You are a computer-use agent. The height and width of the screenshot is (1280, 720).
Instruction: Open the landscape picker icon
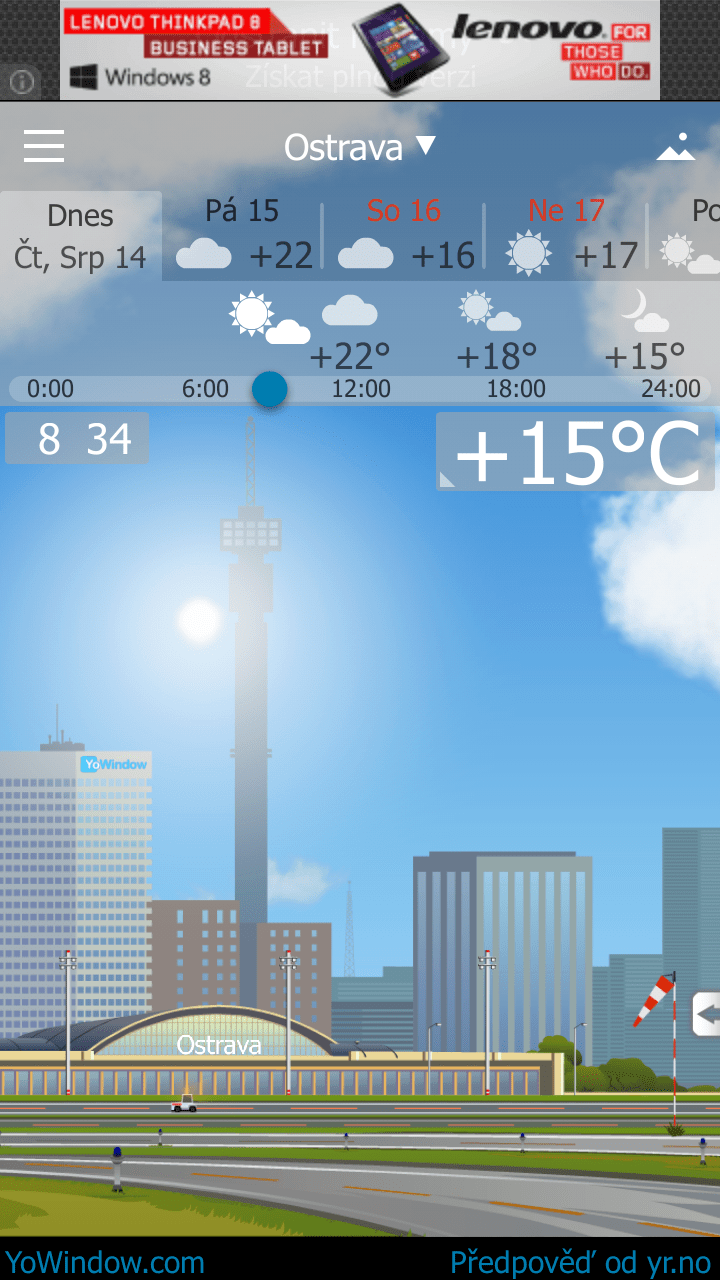675,147
